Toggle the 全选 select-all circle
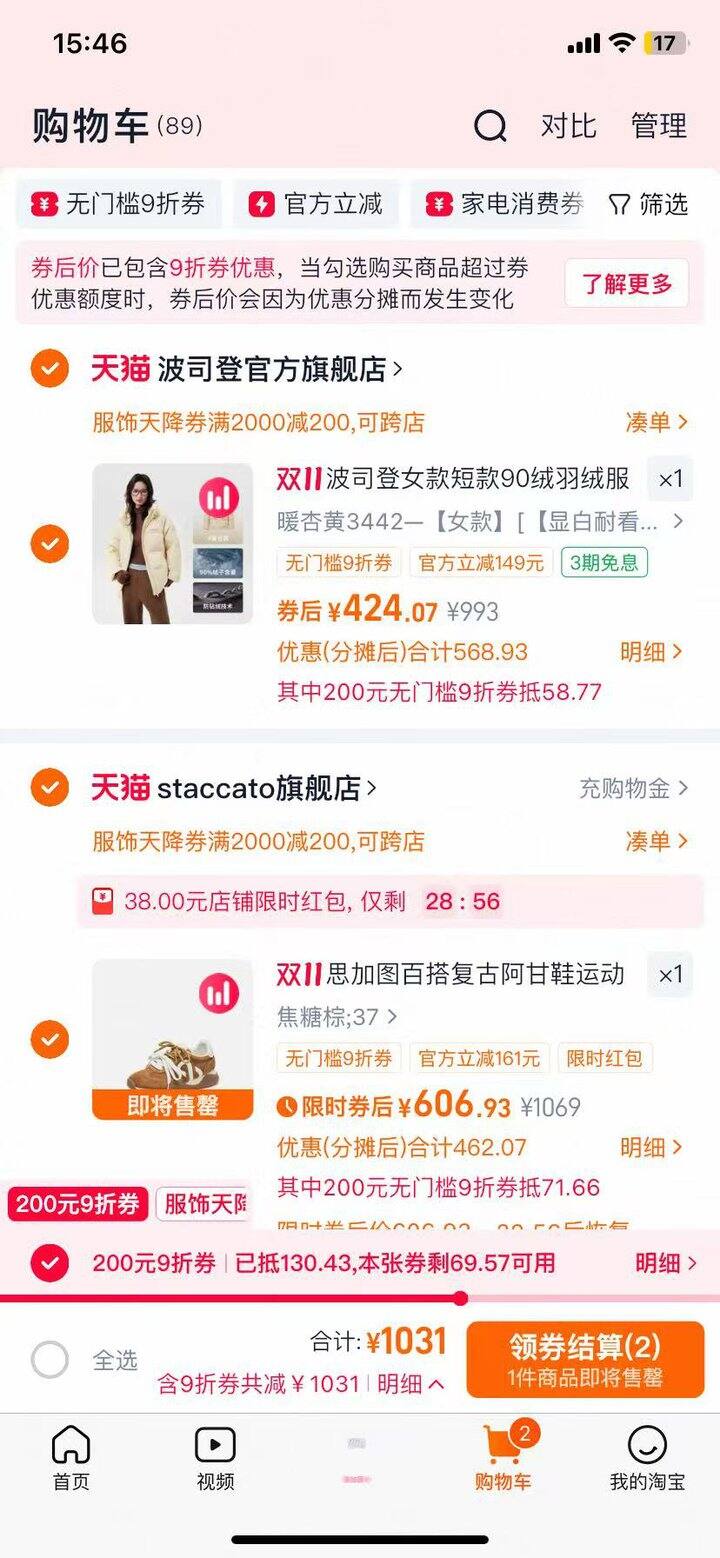 (x=50, y=1360)
